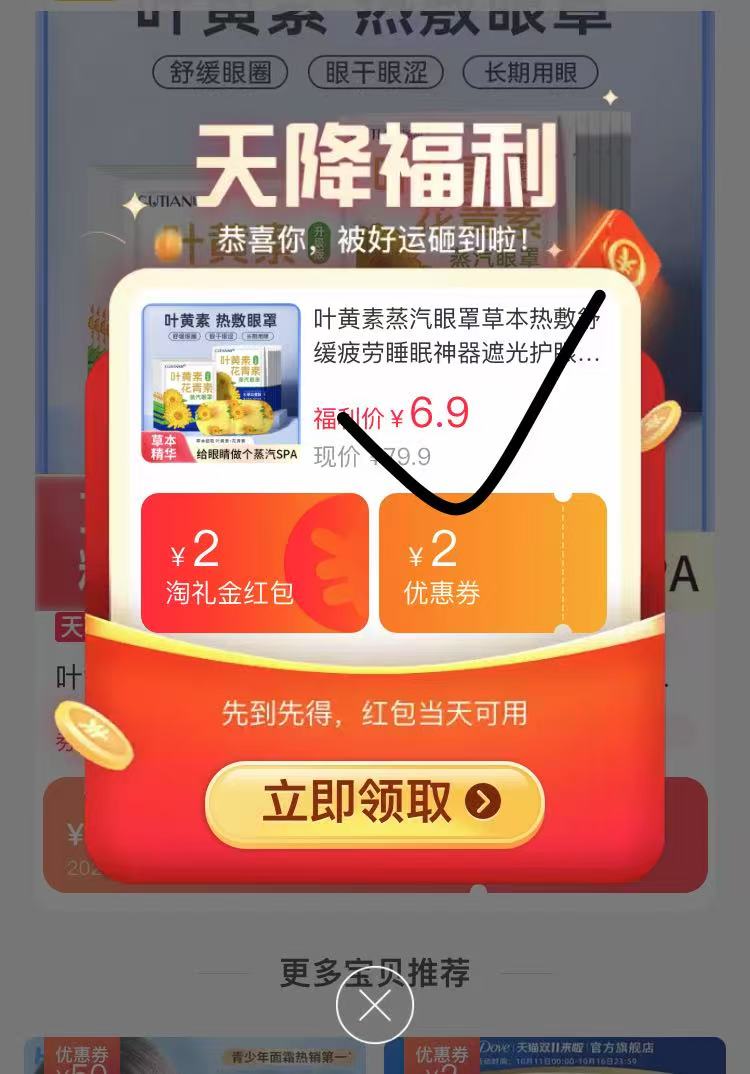Tap the 舒缓眼圈 tag pill
The width and height of the screenshot is (750, 1074).
click(220, 71)
